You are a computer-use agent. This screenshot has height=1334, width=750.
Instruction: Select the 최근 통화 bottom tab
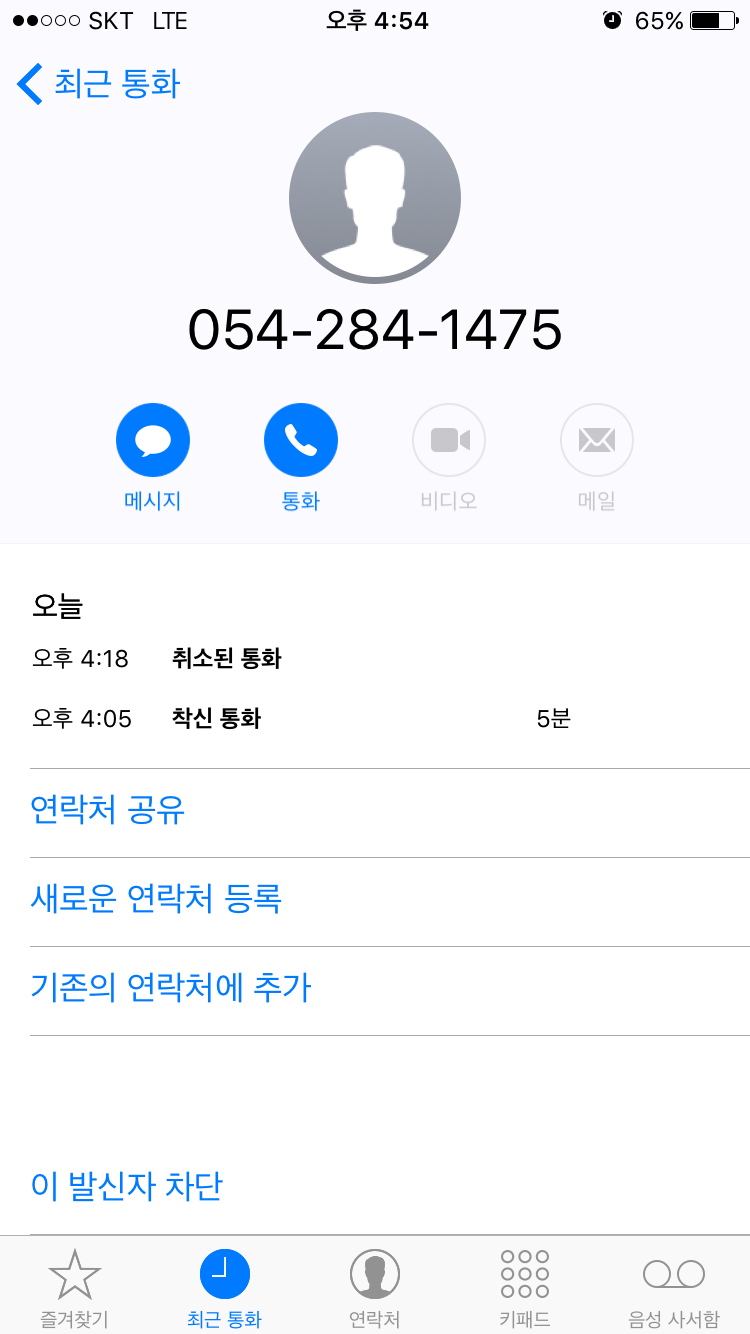coord(225,1288)
